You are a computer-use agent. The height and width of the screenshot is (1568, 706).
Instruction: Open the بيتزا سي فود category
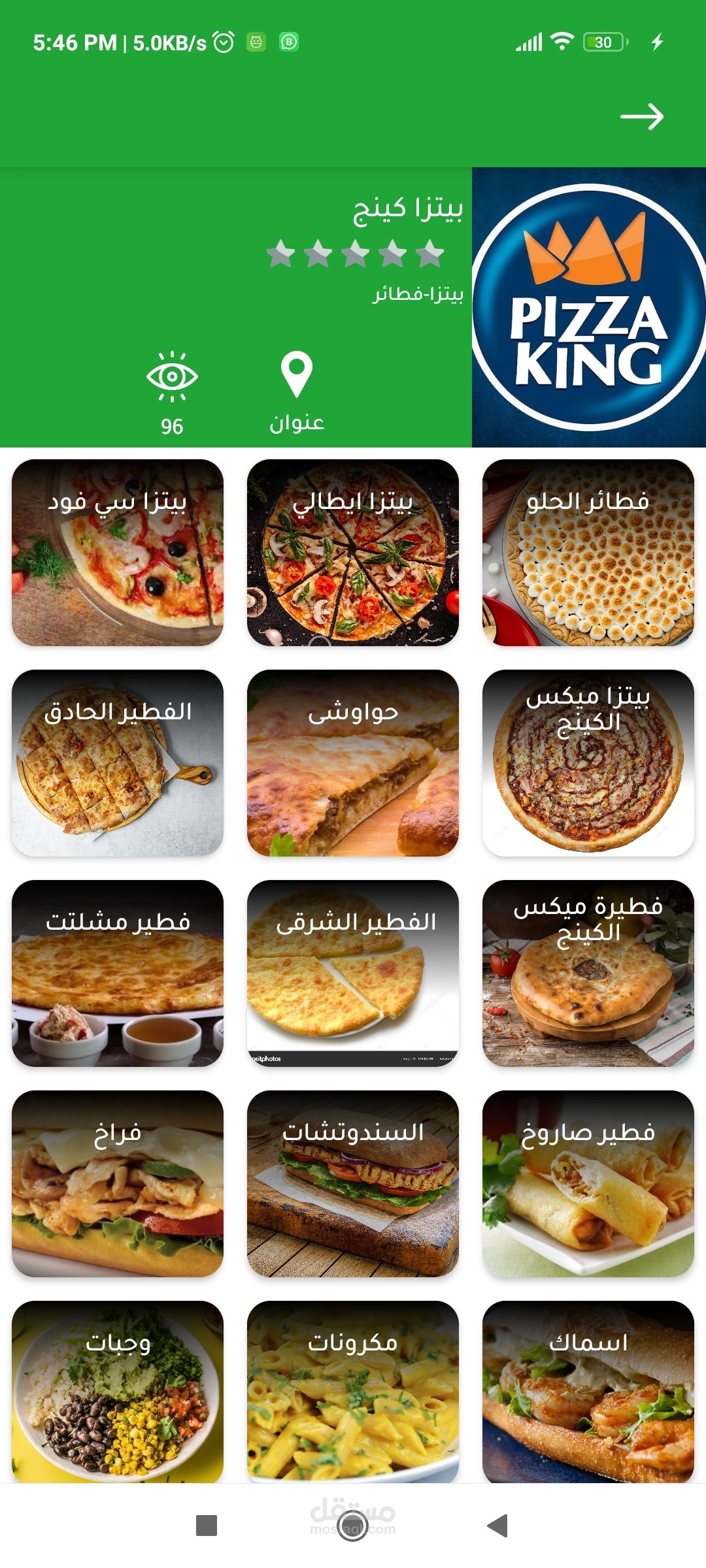tap(118, 553)
